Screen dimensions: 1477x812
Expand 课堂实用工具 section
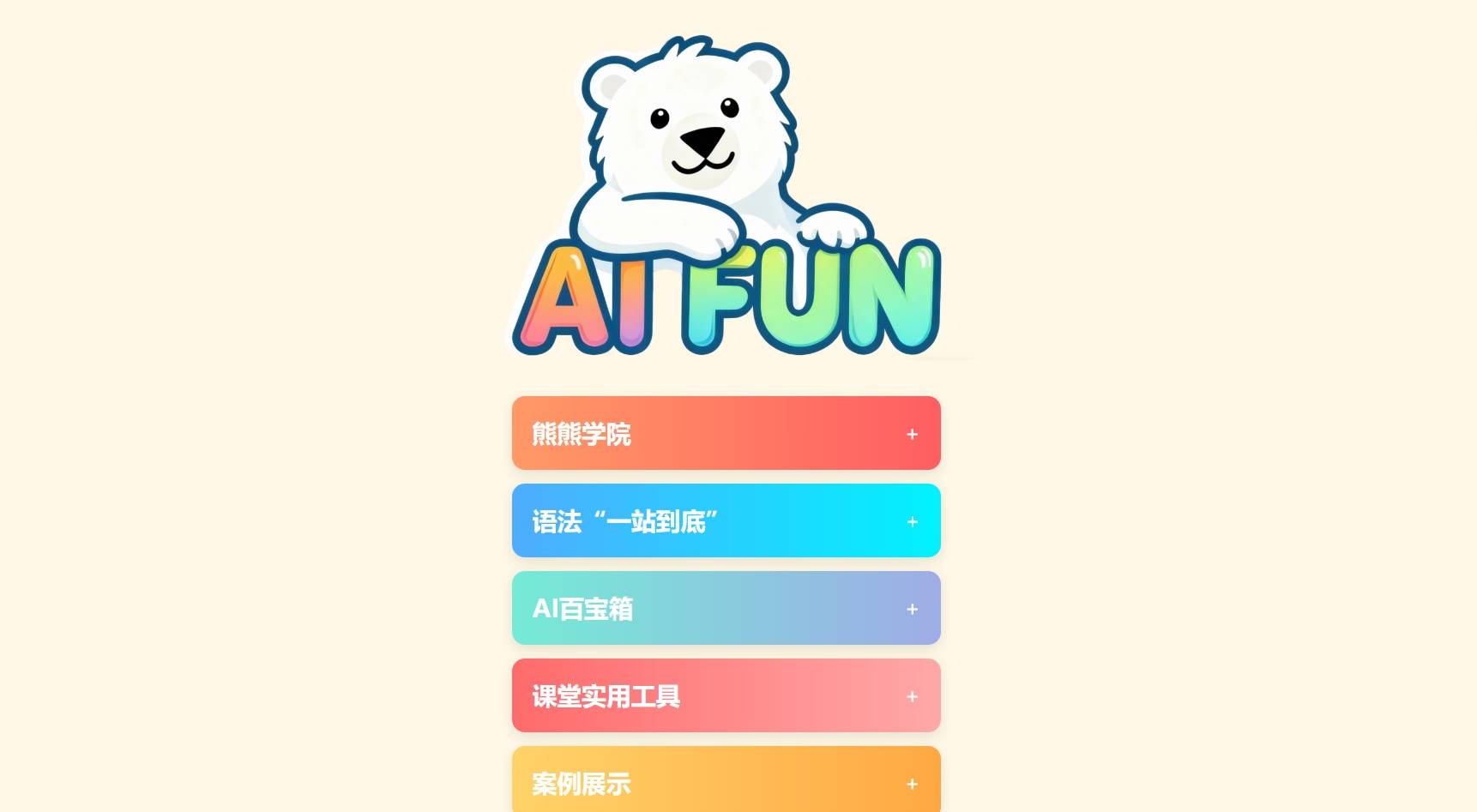[x=726, y=696]
